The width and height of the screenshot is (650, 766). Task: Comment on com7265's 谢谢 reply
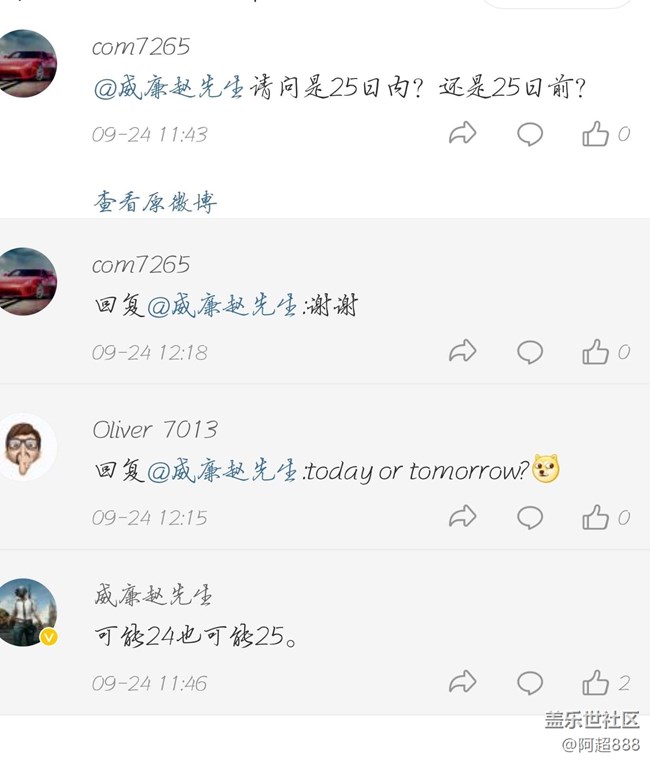click(x=530, y=352)
